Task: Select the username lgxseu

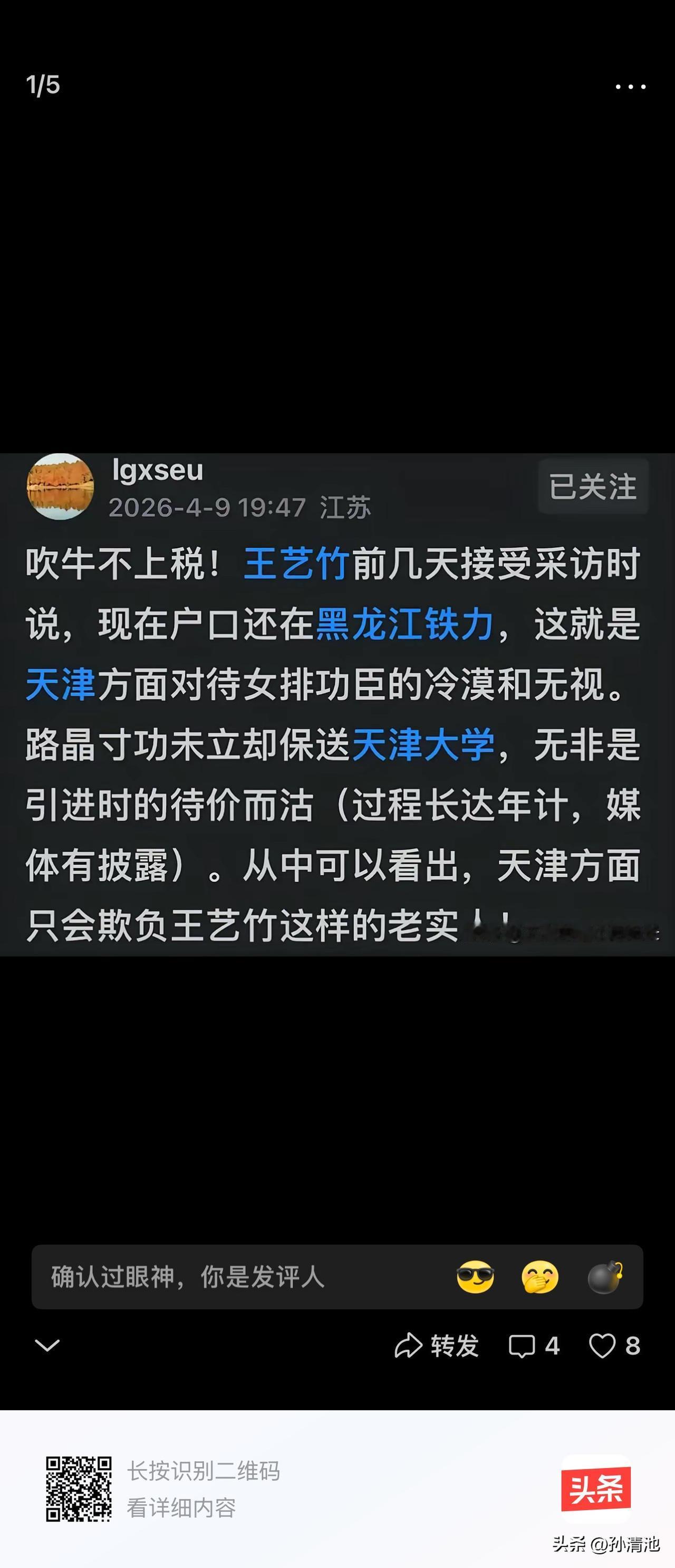Action: (156, 473)
